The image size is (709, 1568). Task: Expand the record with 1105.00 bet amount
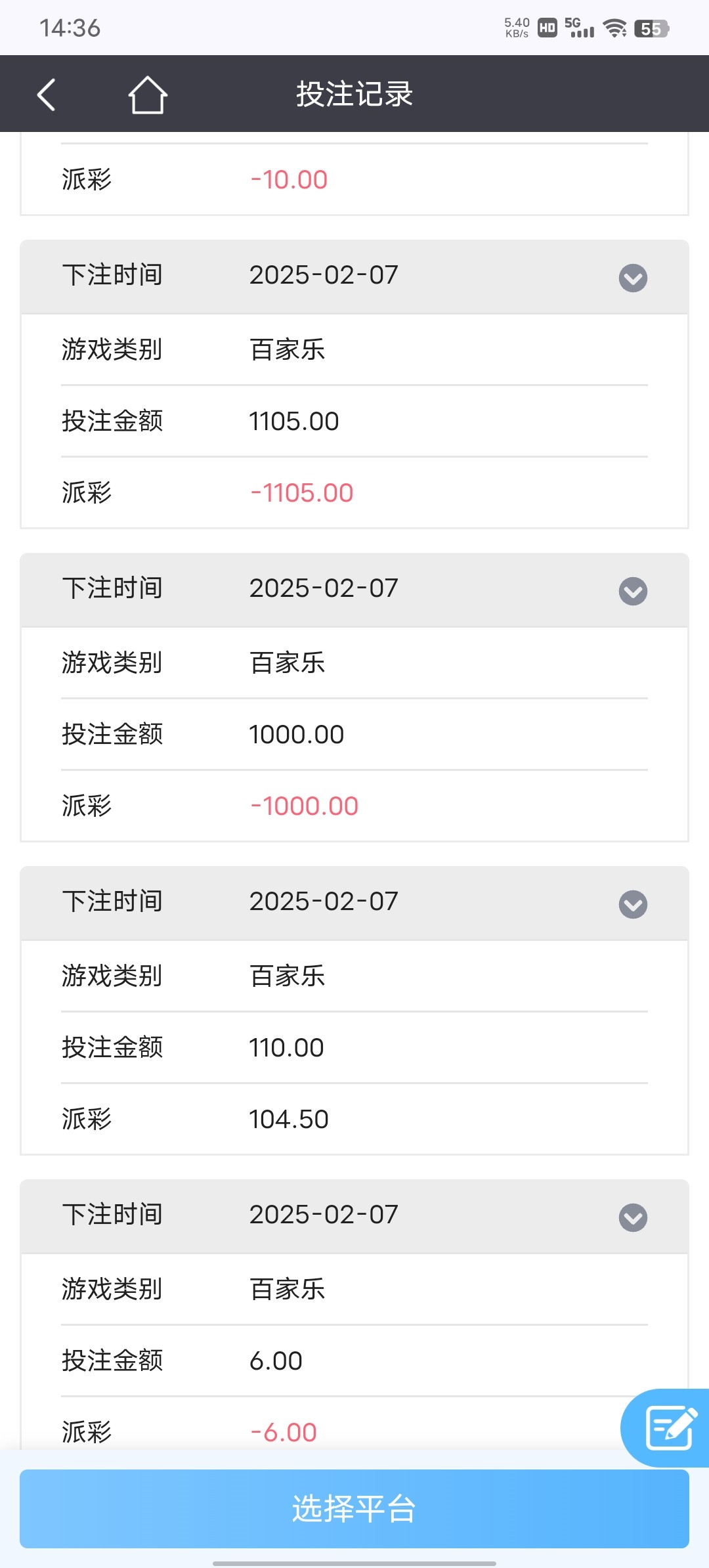tap(633, 278)
